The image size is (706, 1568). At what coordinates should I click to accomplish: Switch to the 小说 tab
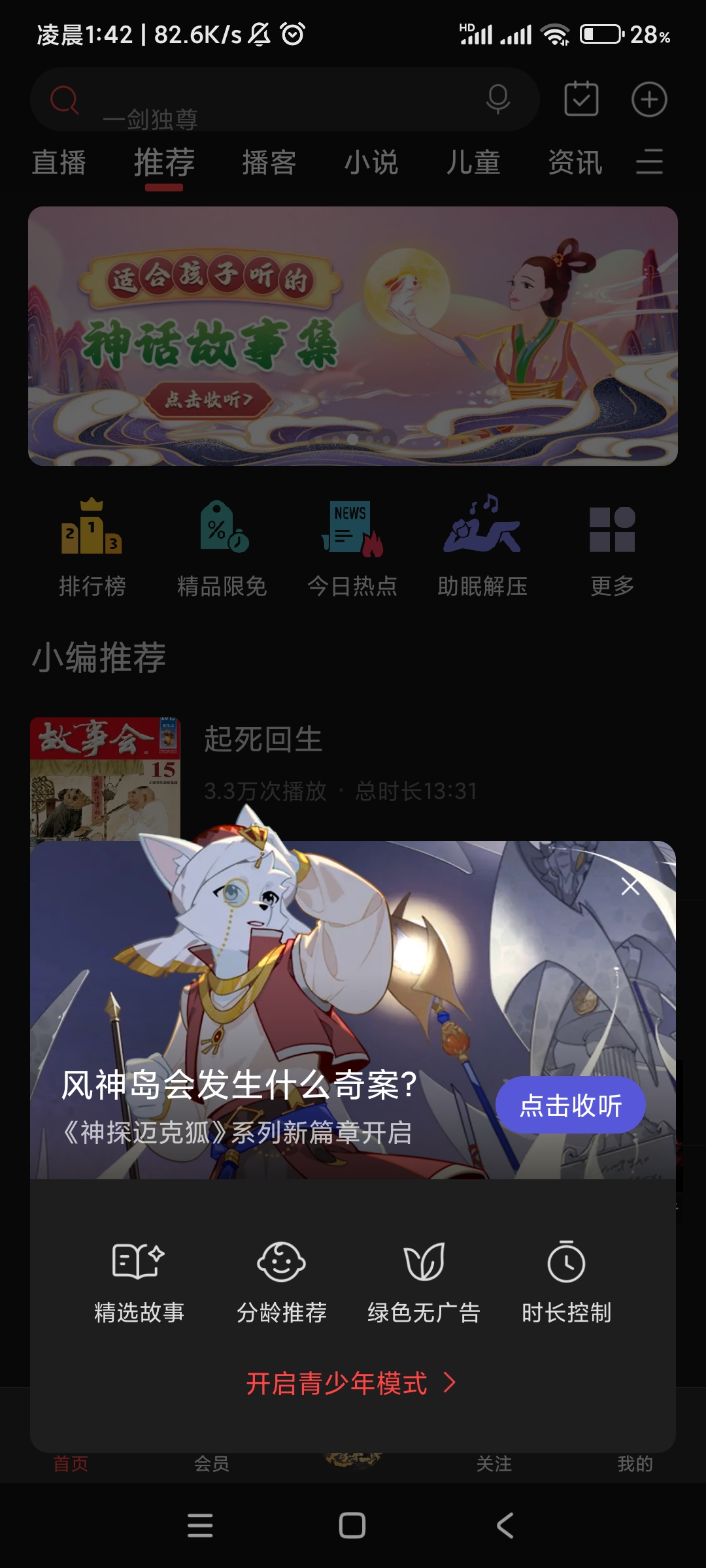(x=371, y=161)
